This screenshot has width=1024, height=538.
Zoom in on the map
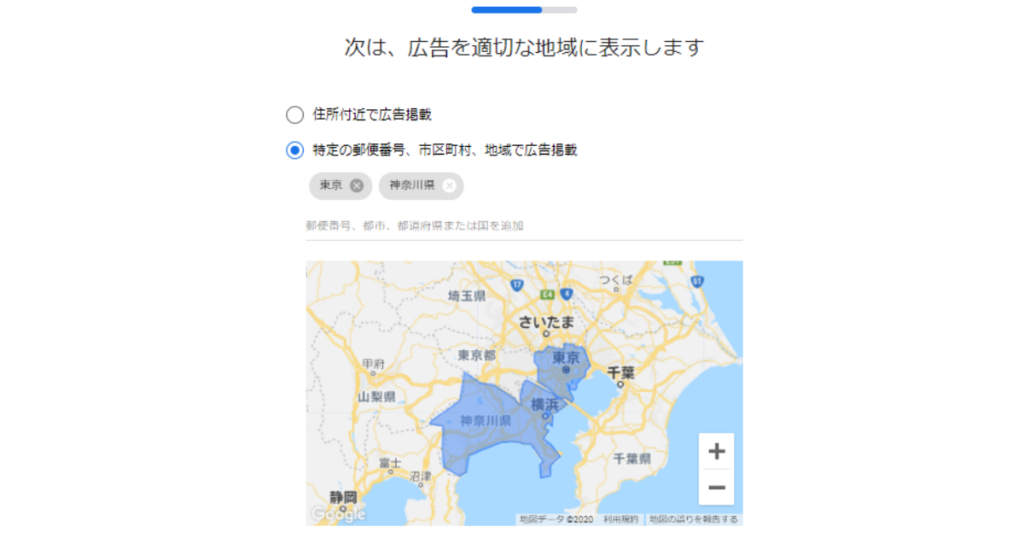pos(716,451)
